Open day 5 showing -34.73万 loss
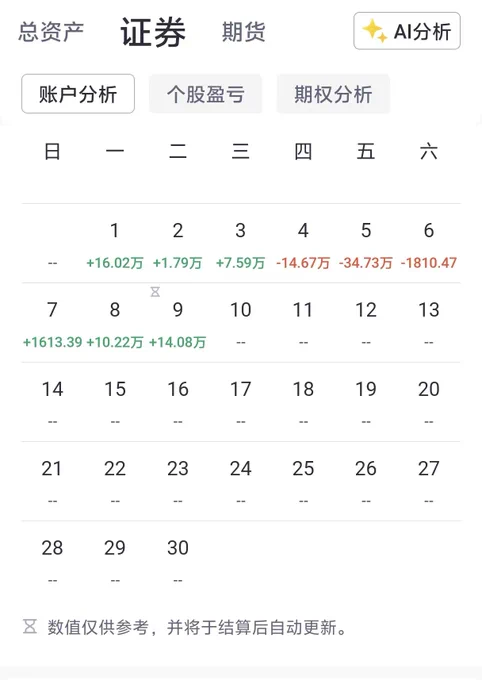 pos(366,245)
